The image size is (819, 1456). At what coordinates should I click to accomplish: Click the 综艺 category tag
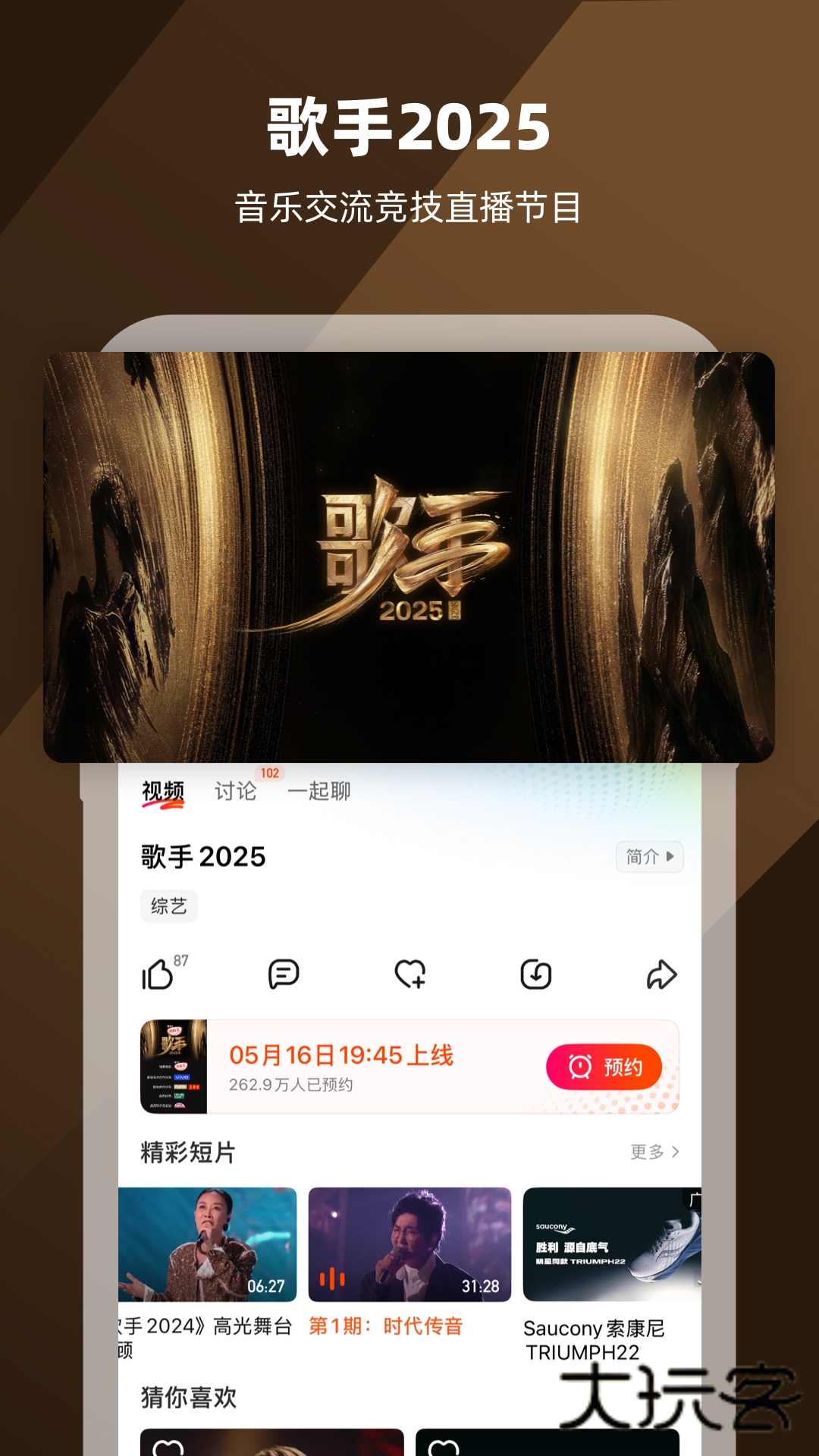click(169, 906)
